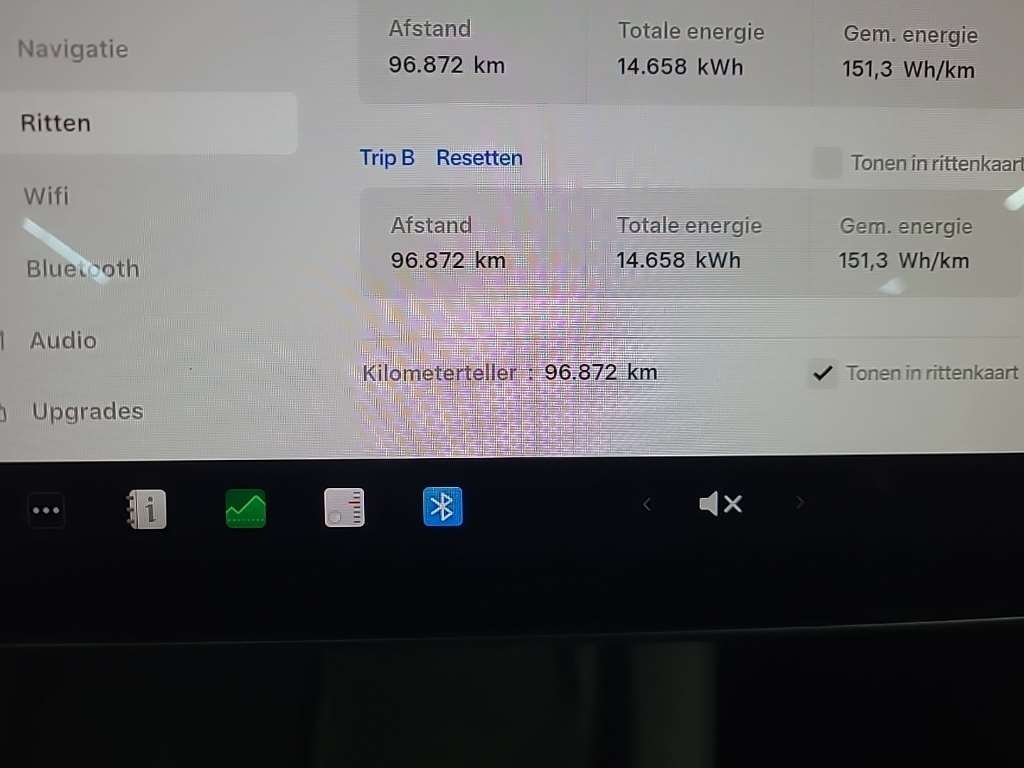The width and height of the screenshot is (1024, 768).
Task: Open Wifi settings
Action: tap(46, 195)
